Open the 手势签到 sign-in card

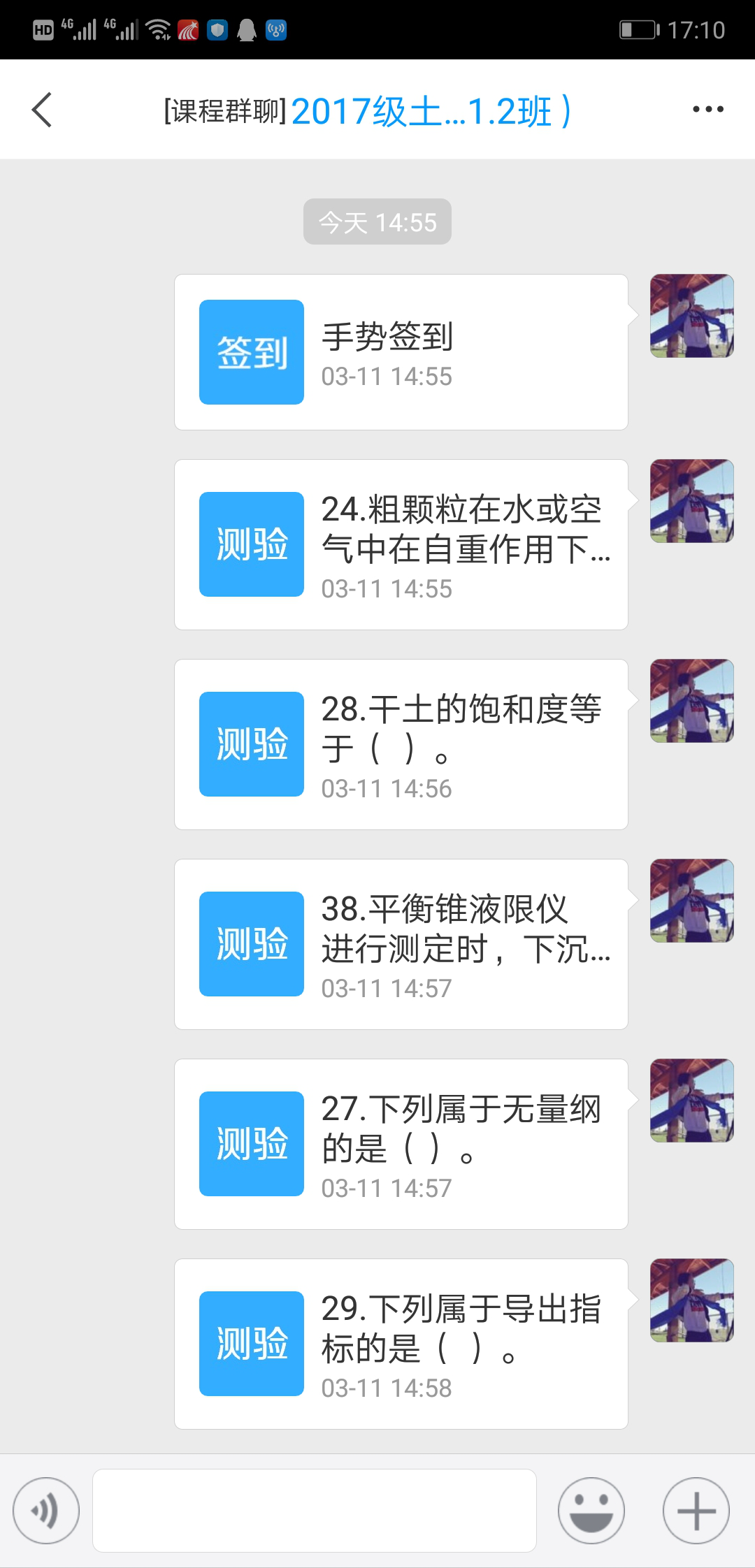(401, 352)
